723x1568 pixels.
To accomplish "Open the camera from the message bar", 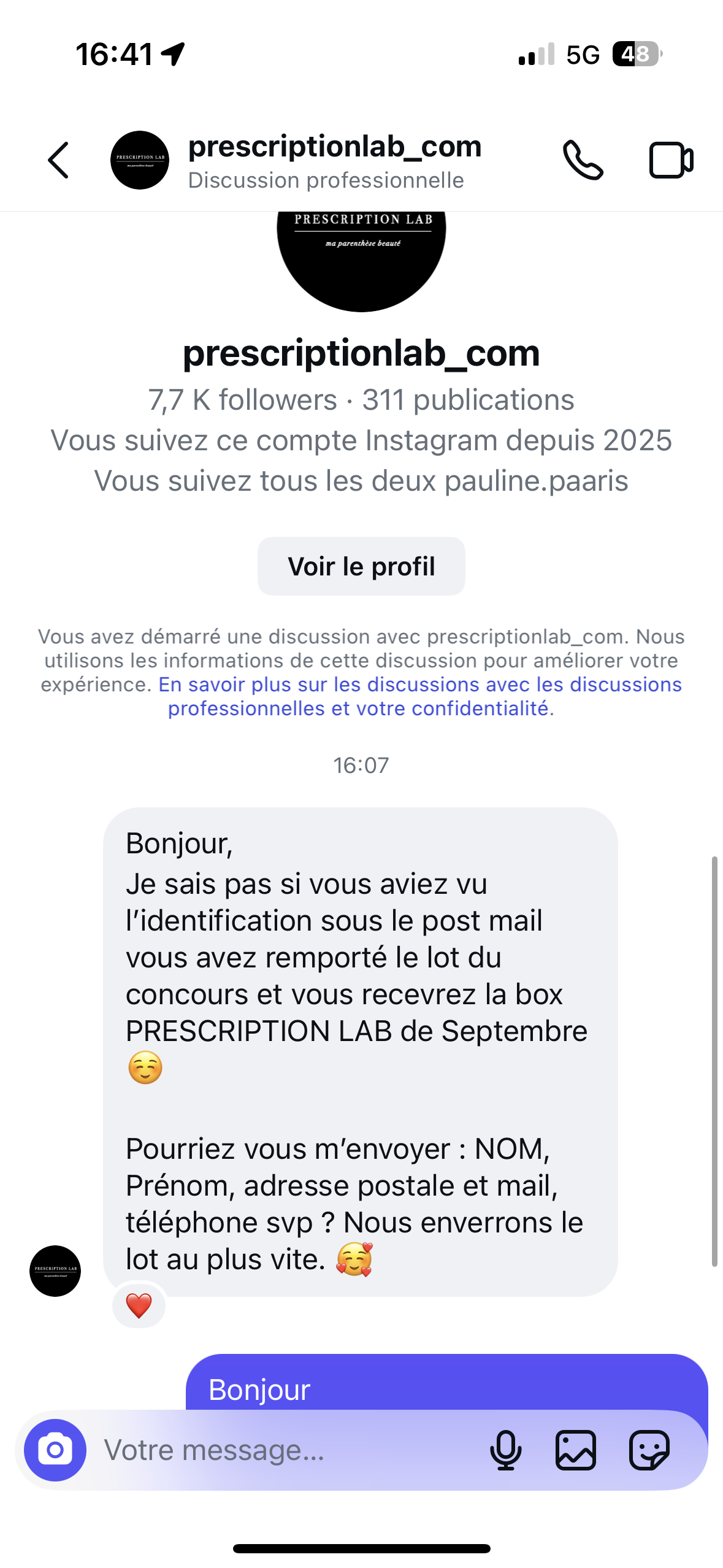I will 55,1450.
